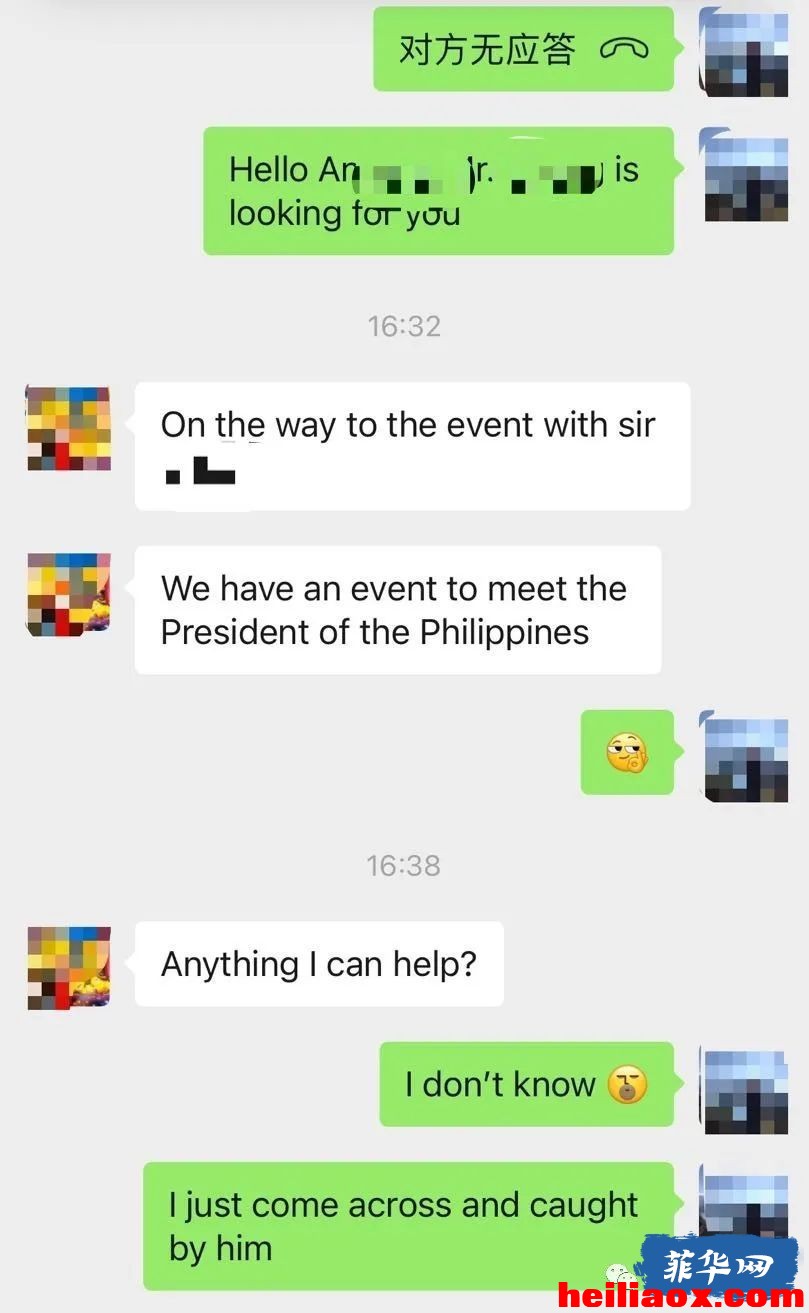Open contact avatar next to 'On the way to the event'
This screenshot has width=809, height=1313.
pyautogui.click(x=68, y=427)
